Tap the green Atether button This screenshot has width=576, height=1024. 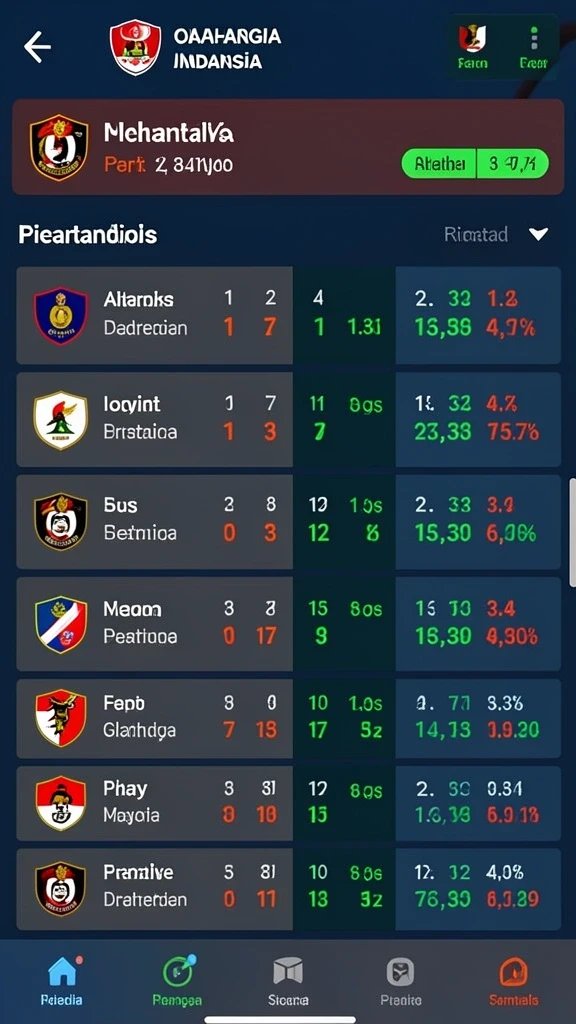(x=438, y=164)
